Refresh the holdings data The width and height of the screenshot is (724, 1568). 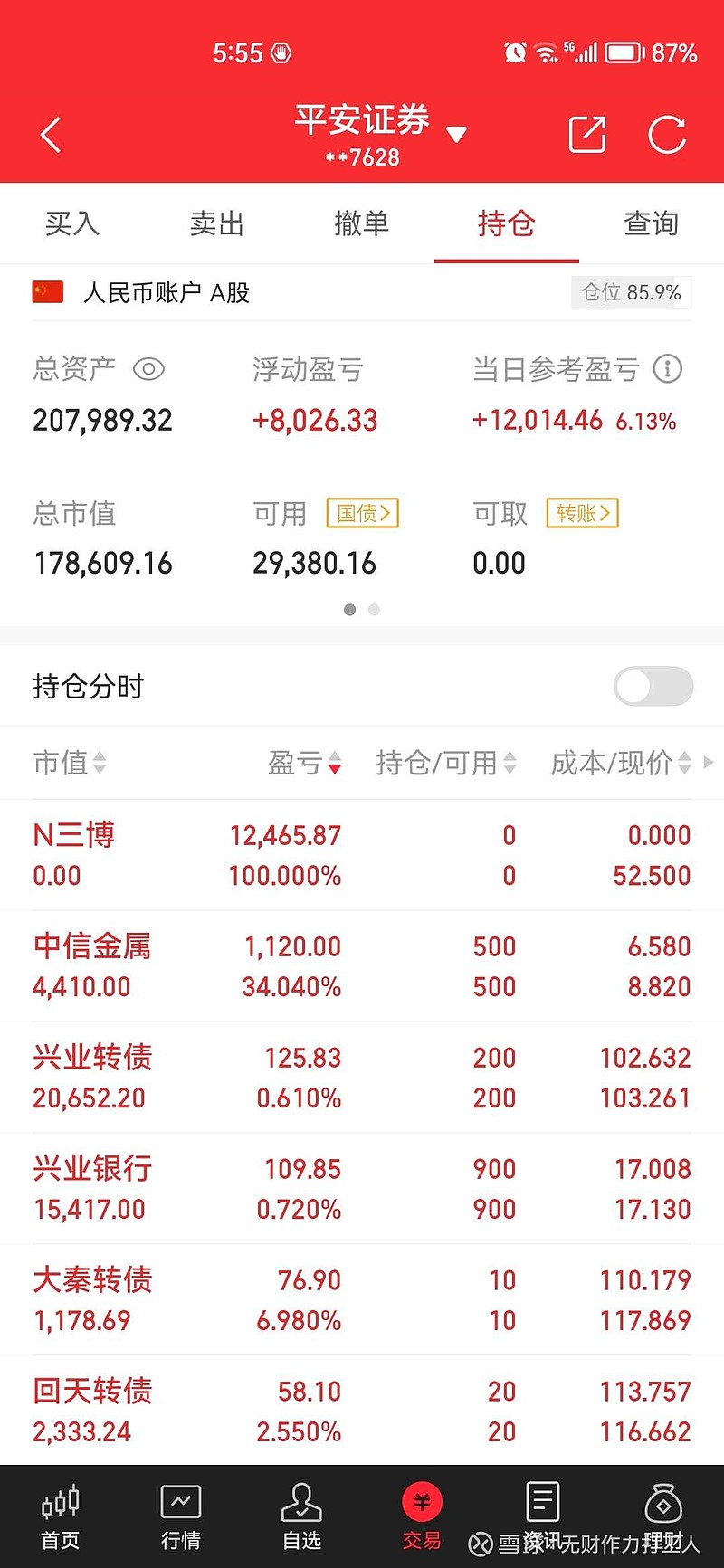[668, 135]
